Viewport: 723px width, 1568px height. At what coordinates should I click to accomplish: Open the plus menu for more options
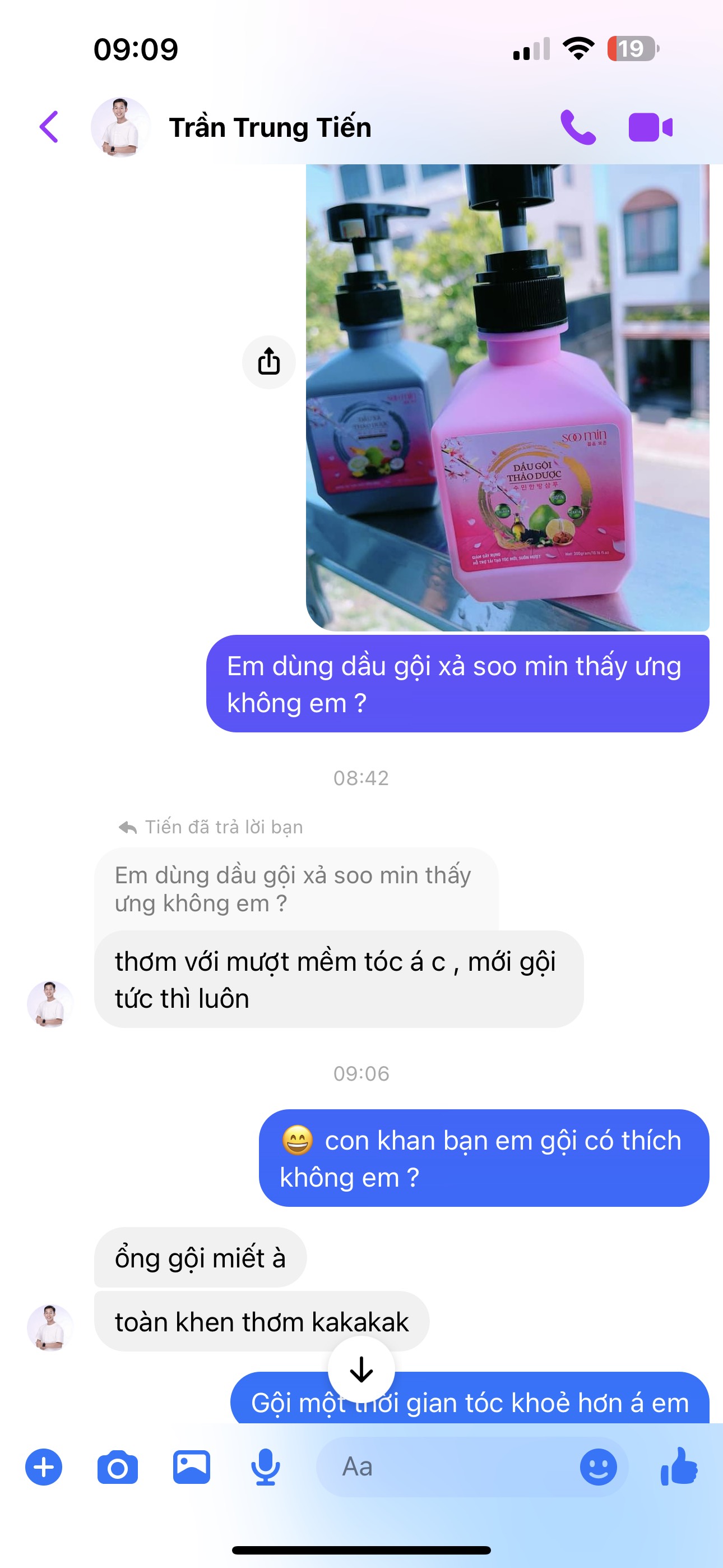pos(44,1468)
